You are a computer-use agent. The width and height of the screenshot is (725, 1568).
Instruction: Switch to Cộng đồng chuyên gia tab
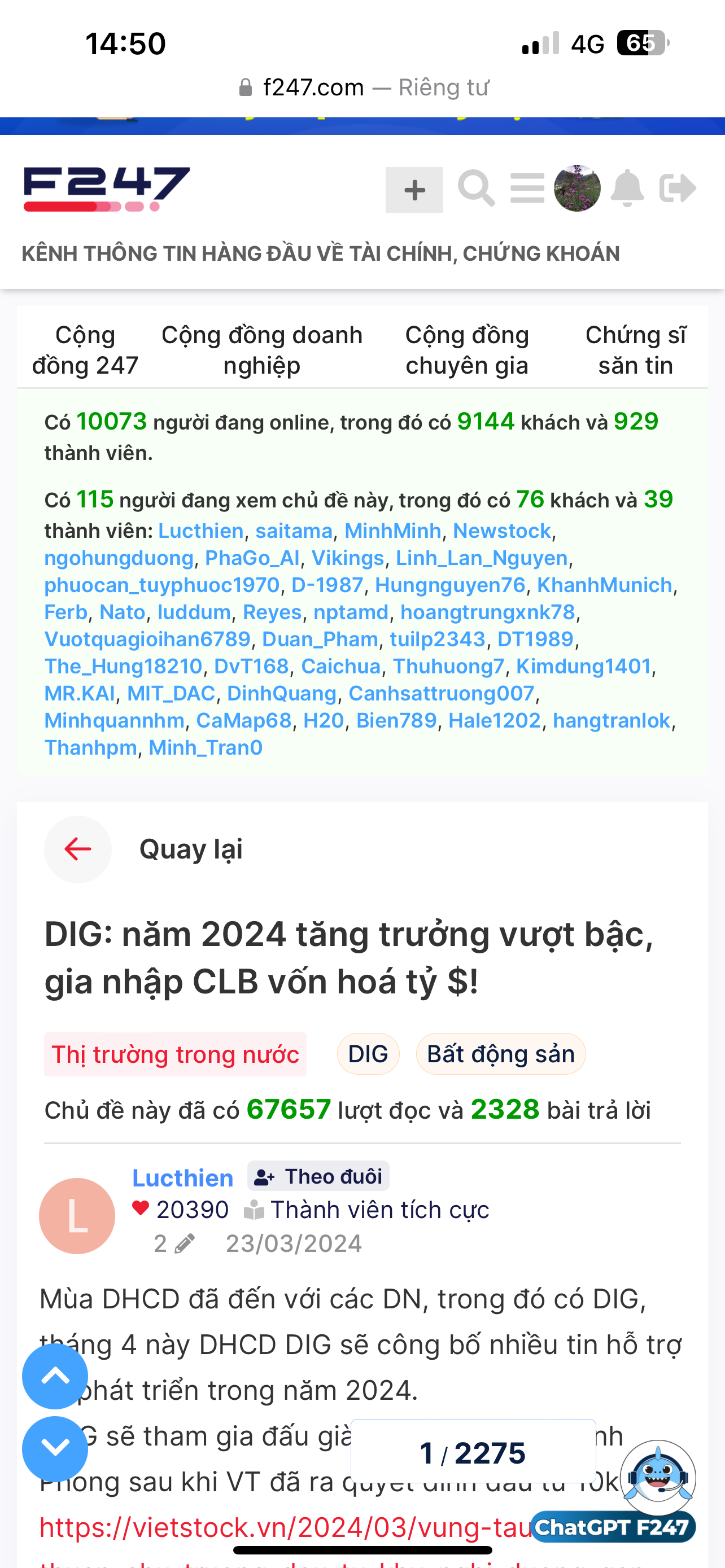[x=467, y=350]
